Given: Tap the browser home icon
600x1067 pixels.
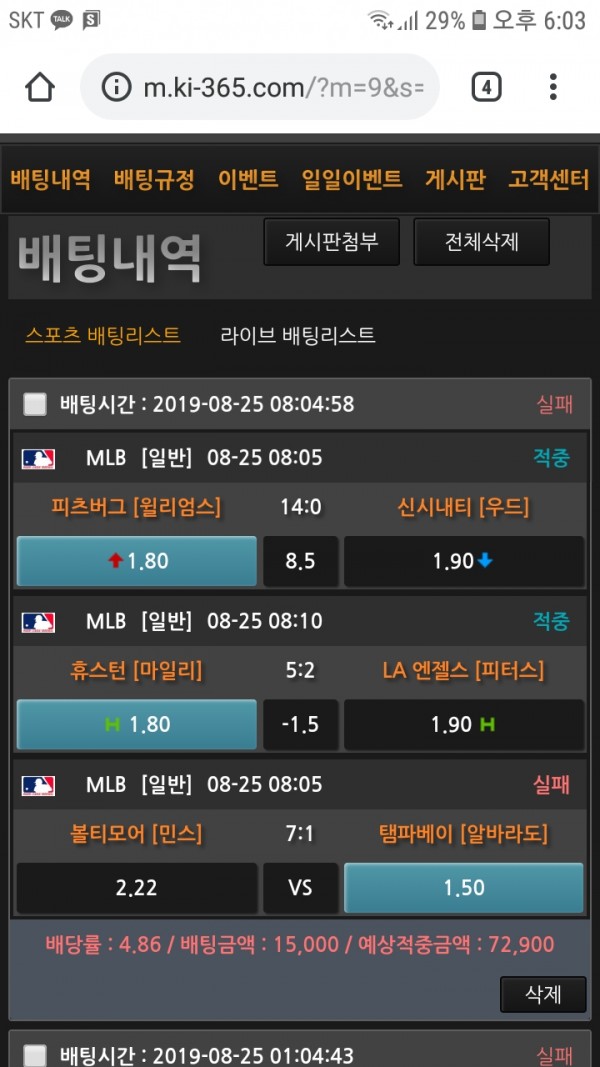Looking at the screenshot, I should tap(39, 88).
